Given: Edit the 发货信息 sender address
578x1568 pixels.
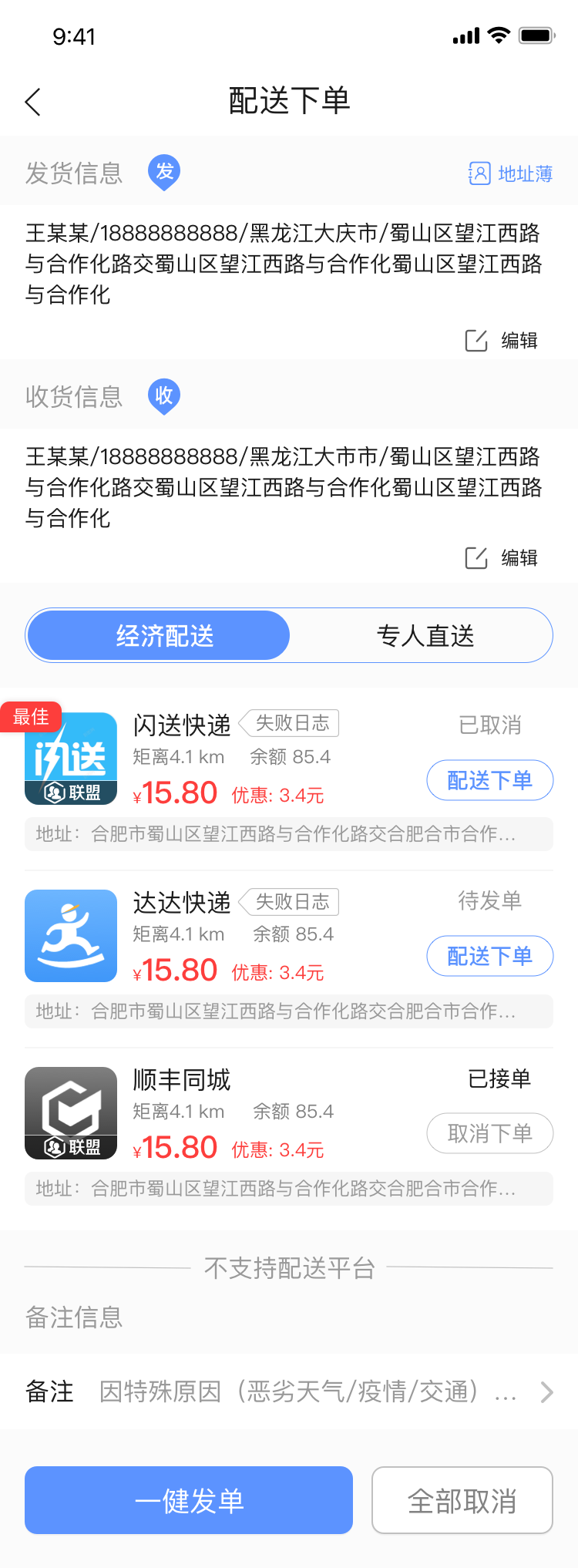Looking at the screenshot, I should tap(502, 340).
